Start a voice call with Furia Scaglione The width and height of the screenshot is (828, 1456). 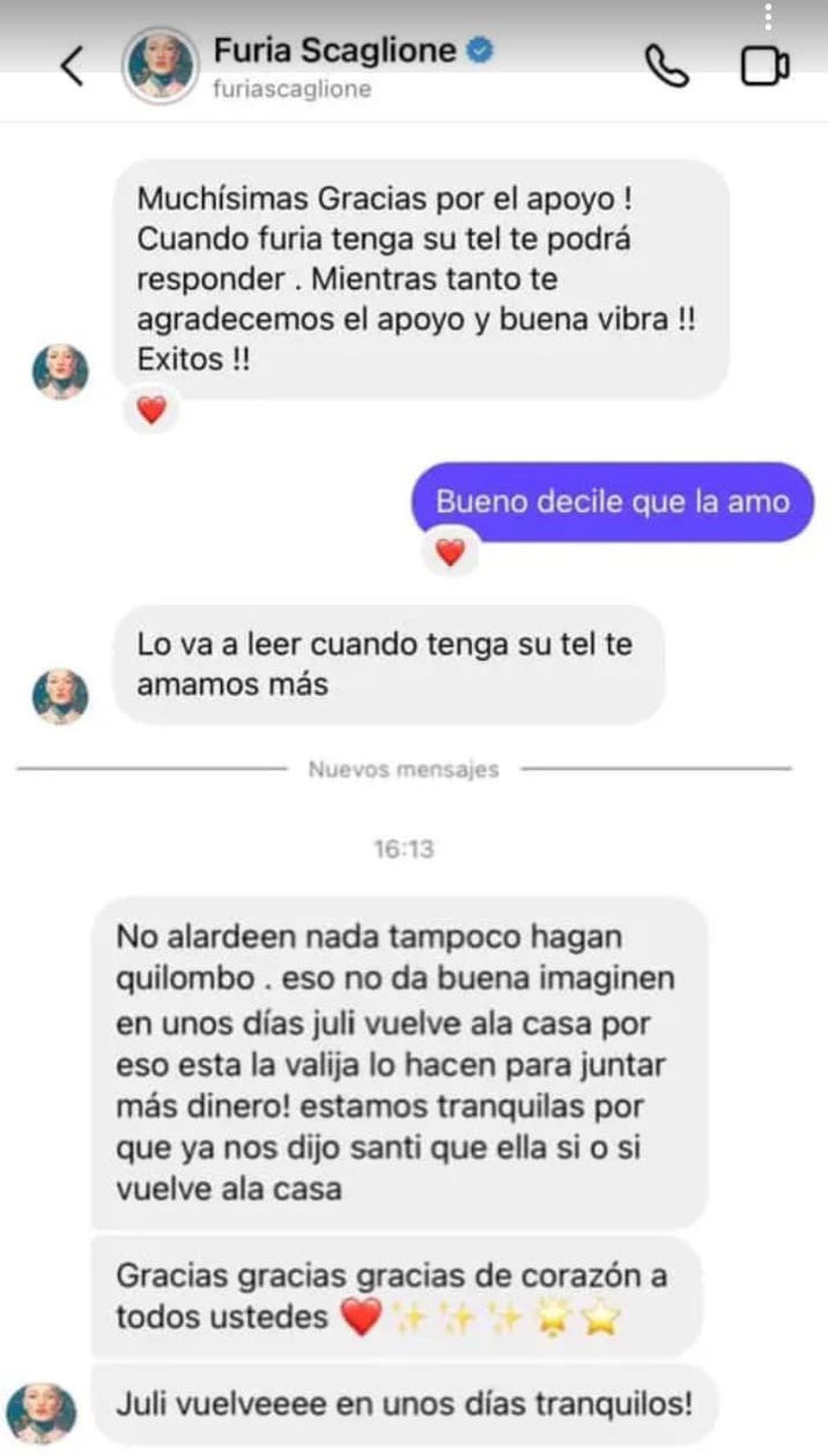pyautogui.click(x=667, y=67)
